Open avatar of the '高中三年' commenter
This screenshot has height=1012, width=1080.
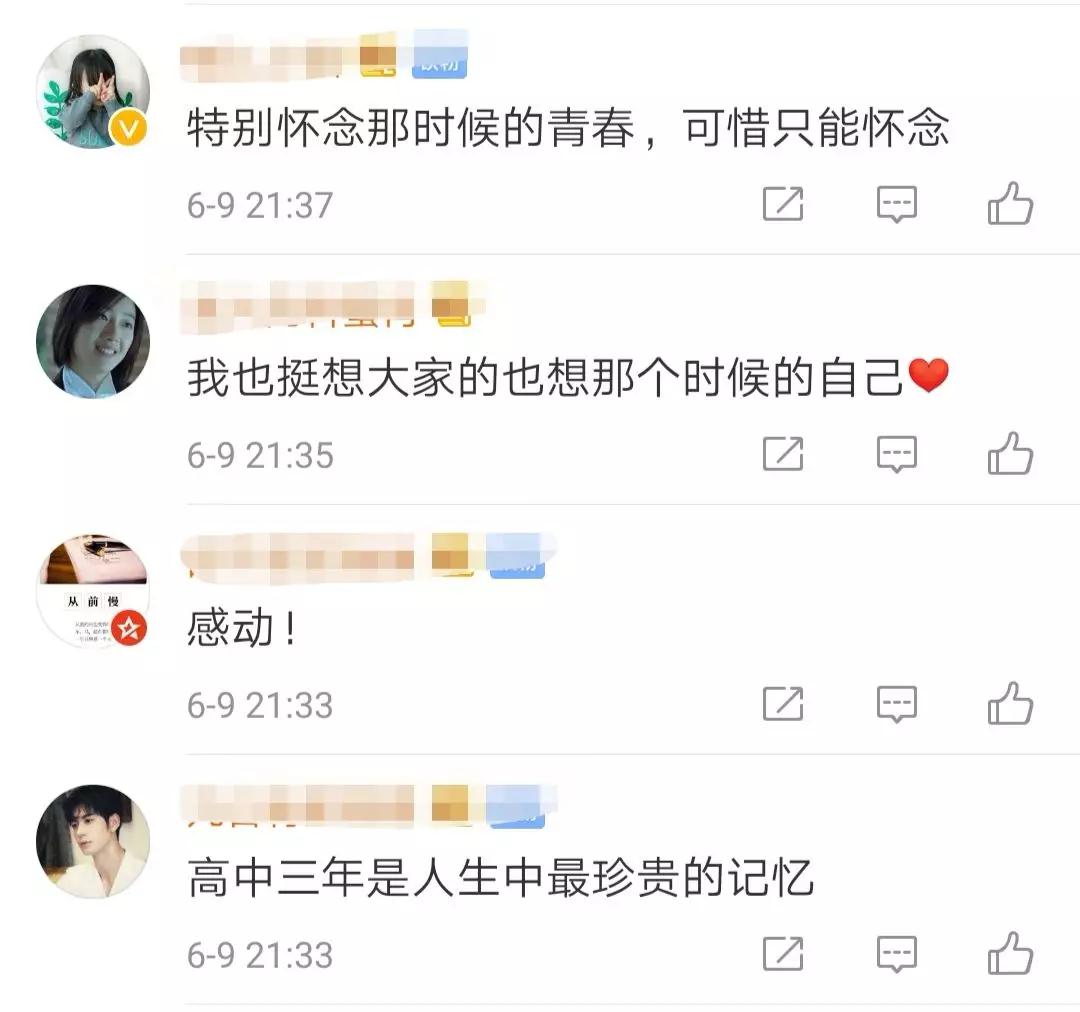click(x=93, y=841)
